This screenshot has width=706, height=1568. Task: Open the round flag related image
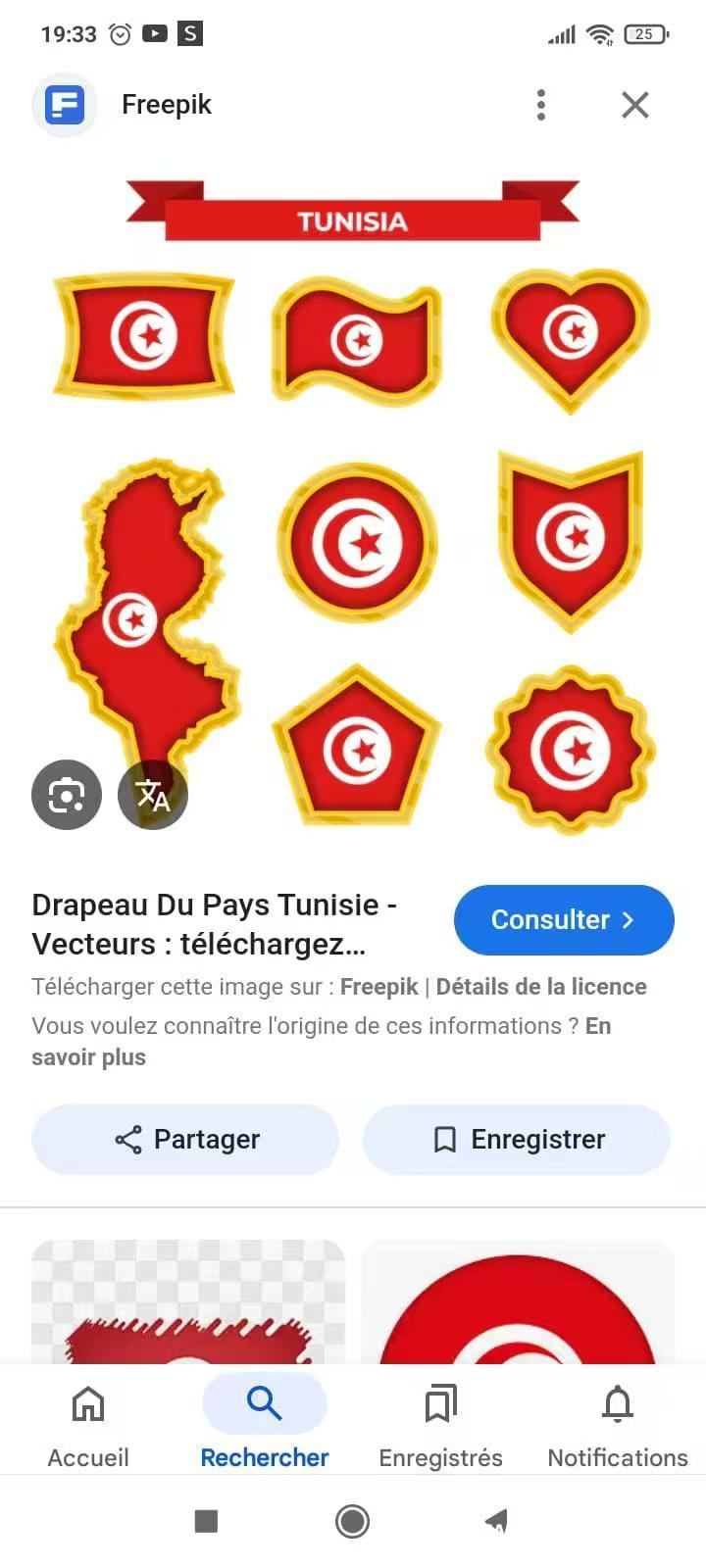tap(518, 1303)
